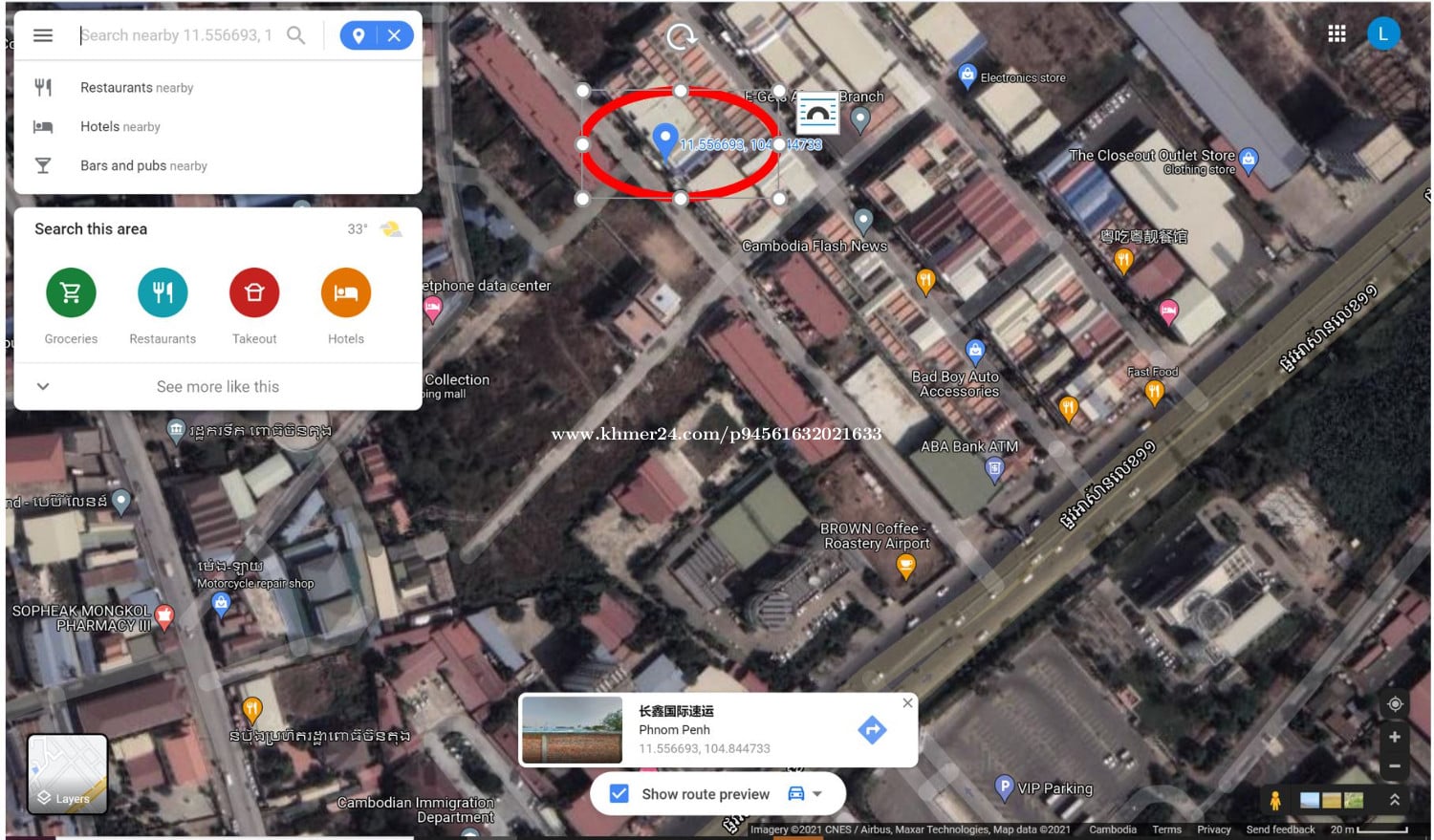Search this area for Groceries
Image resolution: width=1434 pixels, height=840 pixels.
(x=71, y=293)
